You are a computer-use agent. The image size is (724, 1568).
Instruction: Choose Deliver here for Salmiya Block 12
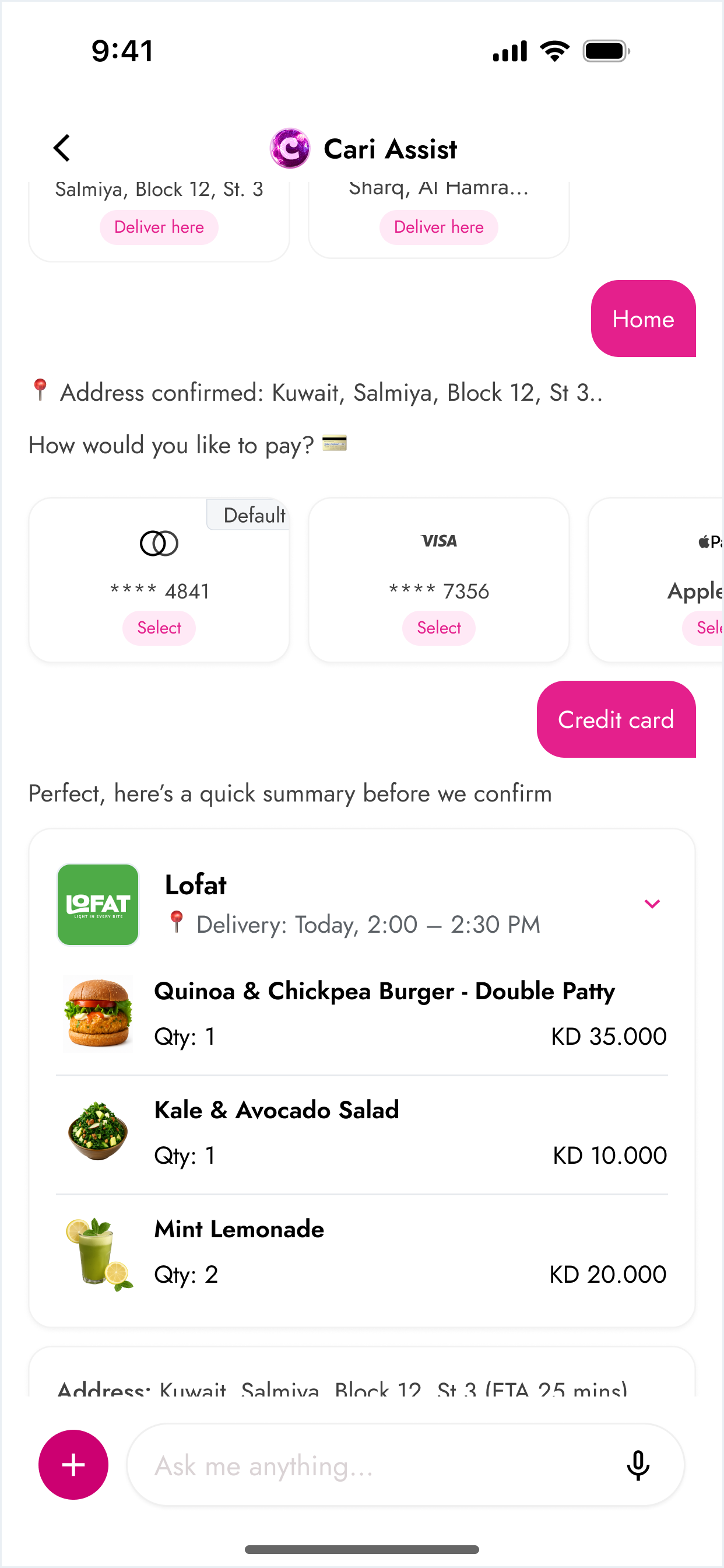[x=158, y=226]
